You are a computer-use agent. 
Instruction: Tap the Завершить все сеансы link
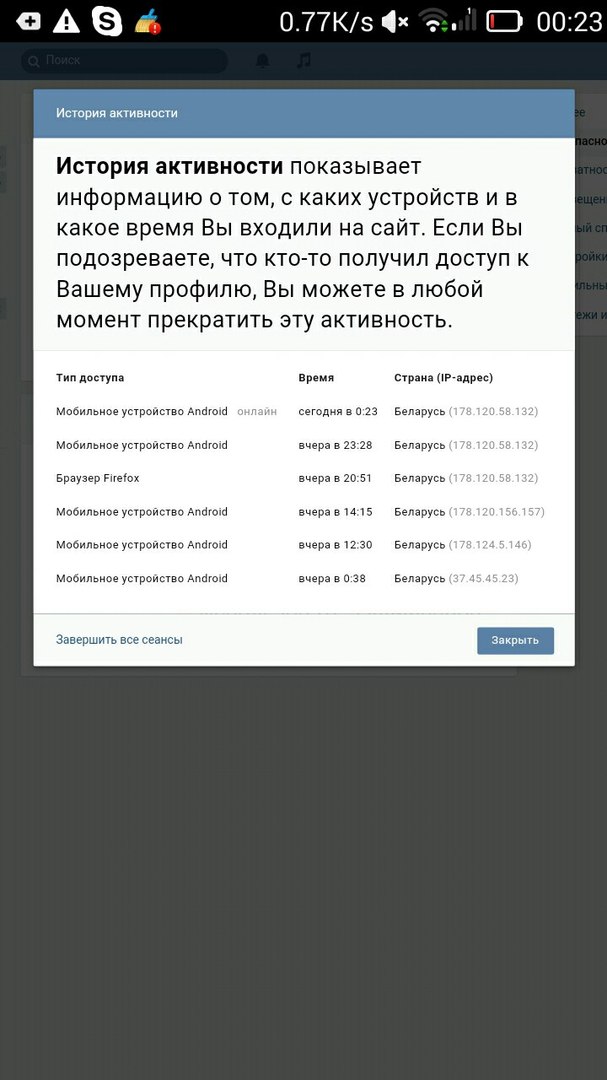click(119, 639)
